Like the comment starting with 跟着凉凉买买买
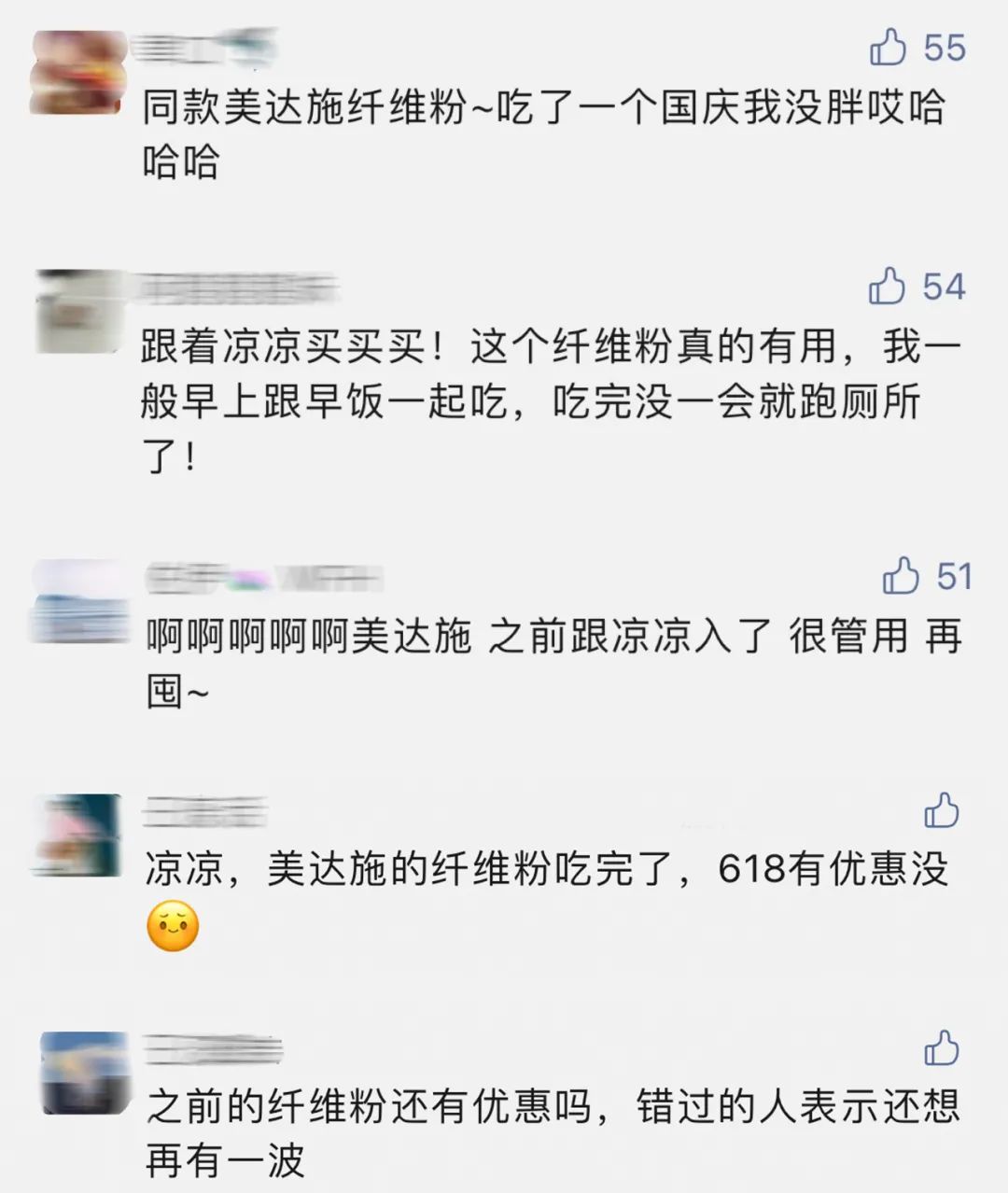The width and height of the screenshot is (1008, 1193). click(887, 286)
